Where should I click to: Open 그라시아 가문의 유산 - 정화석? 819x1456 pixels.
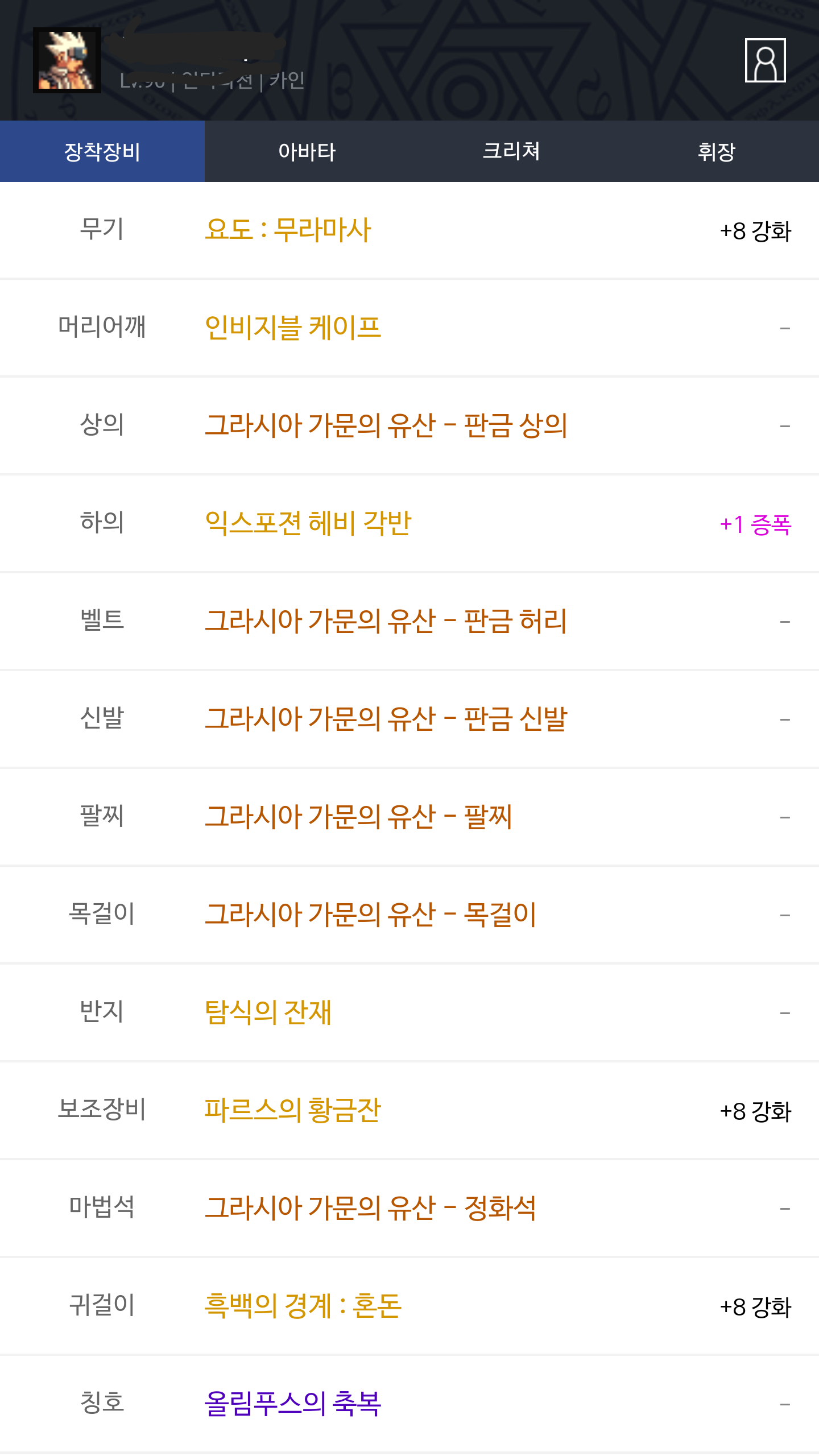(370, 1209)
